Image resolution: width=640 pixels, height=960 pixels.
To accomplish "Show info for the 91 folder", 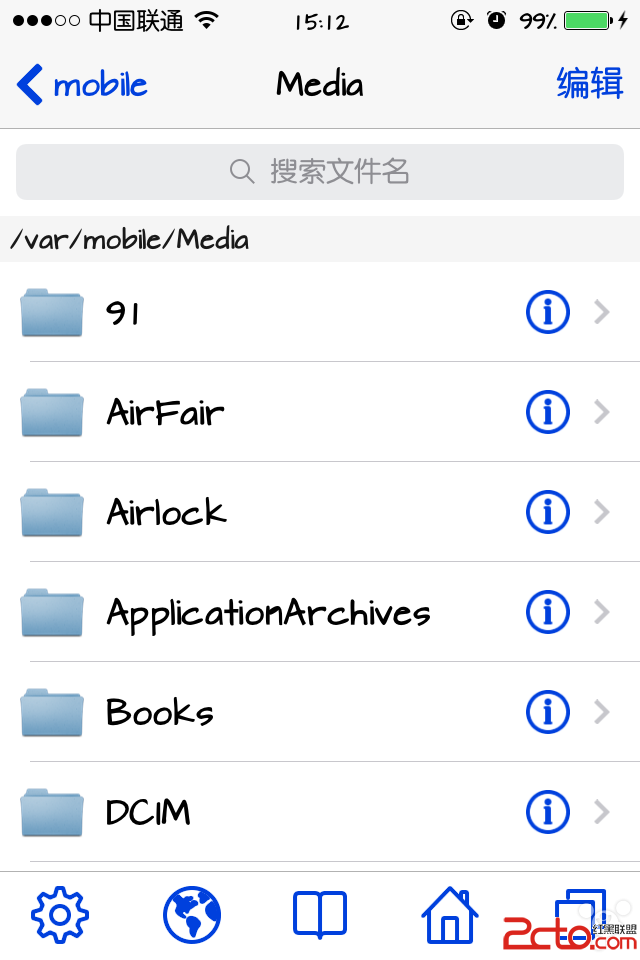I will tap(547, 313).
